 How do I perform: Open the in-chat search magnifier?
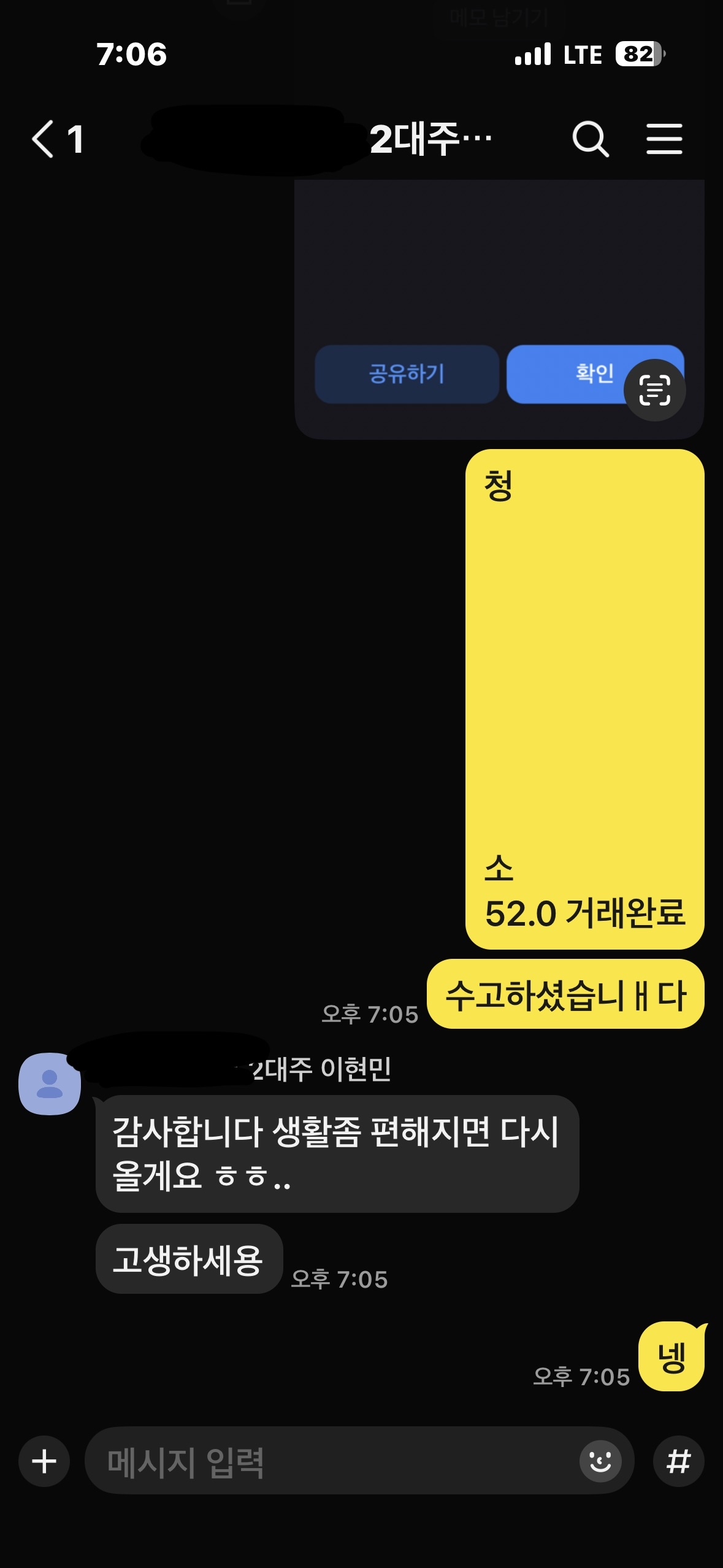coord(591,140)
